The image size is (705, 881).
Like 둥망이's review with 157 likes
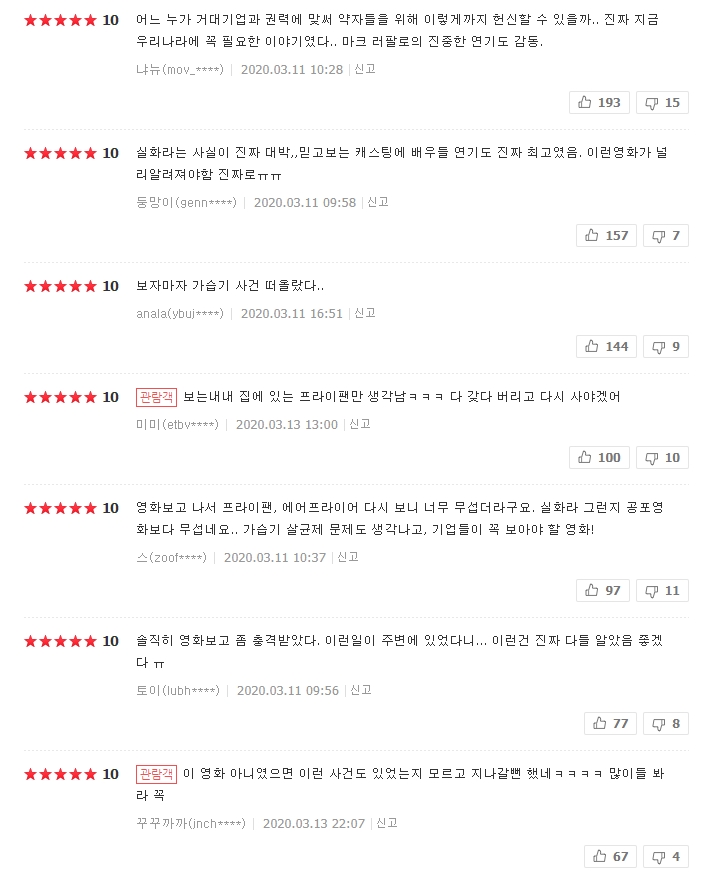click(x=606, y=235)
